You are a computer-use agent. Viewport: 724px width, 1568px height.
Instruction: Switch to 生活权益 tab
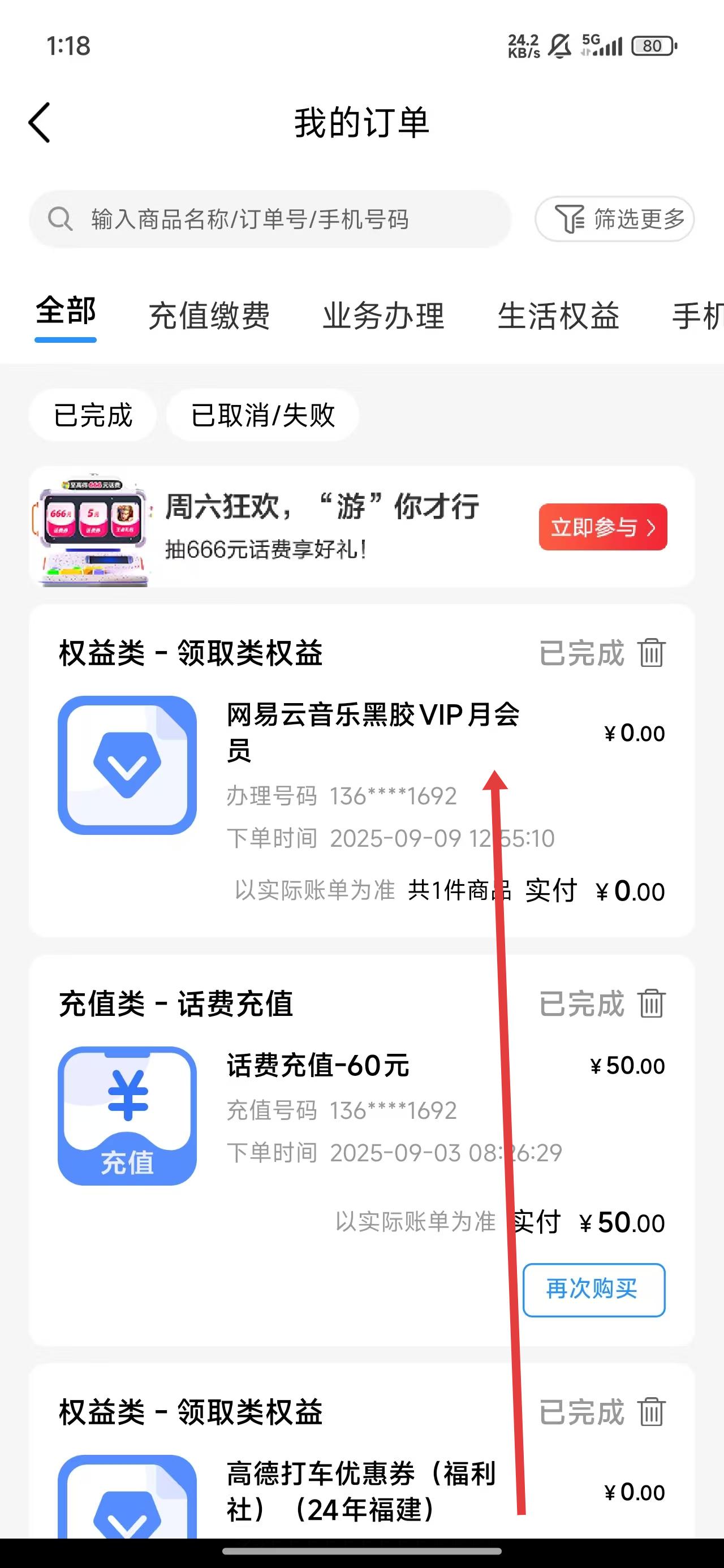[x=558, y=315]
